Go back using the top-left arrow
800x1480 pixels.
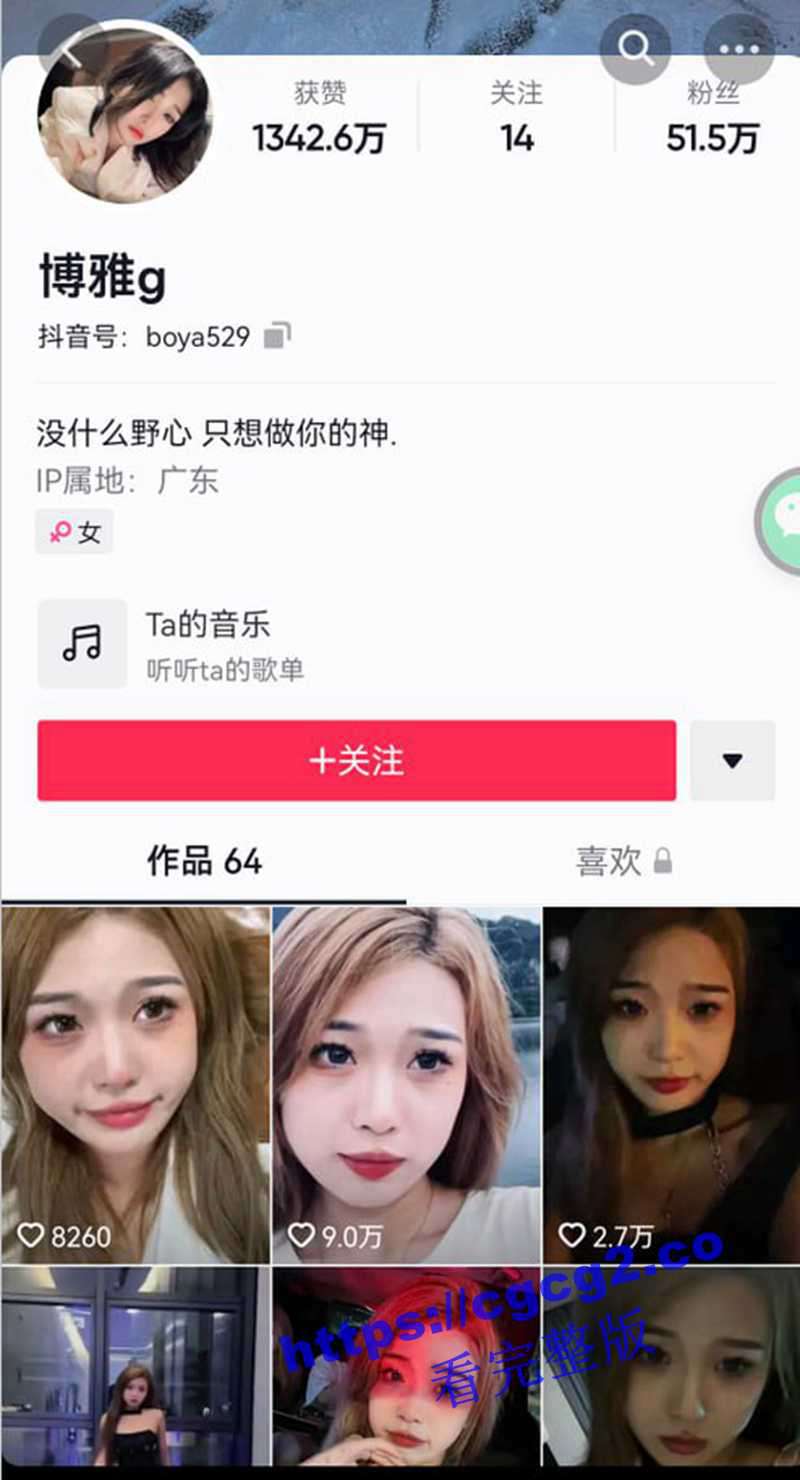pos(68,50)
